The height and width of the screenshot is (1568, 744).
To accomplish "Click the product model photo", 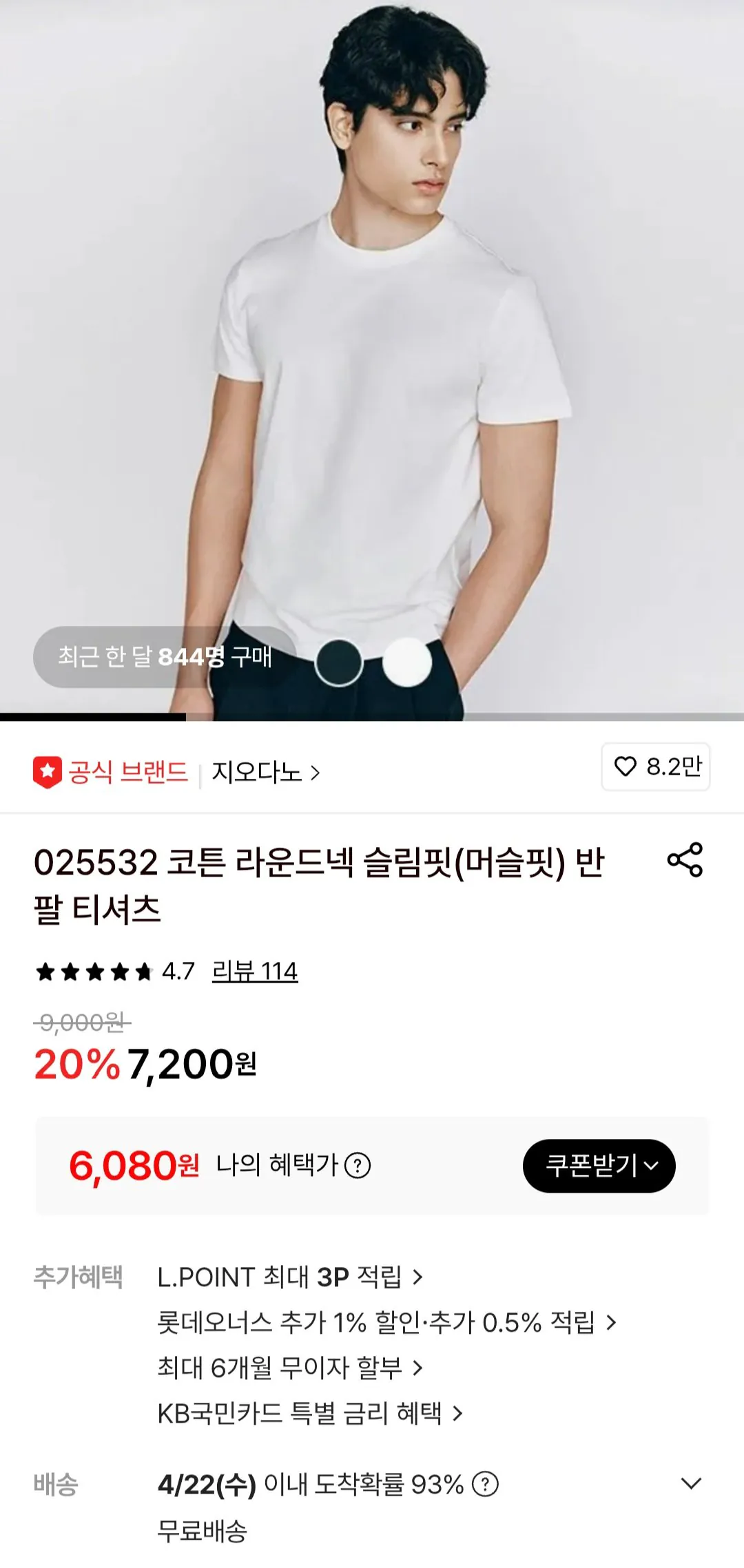I will (372, 344).
